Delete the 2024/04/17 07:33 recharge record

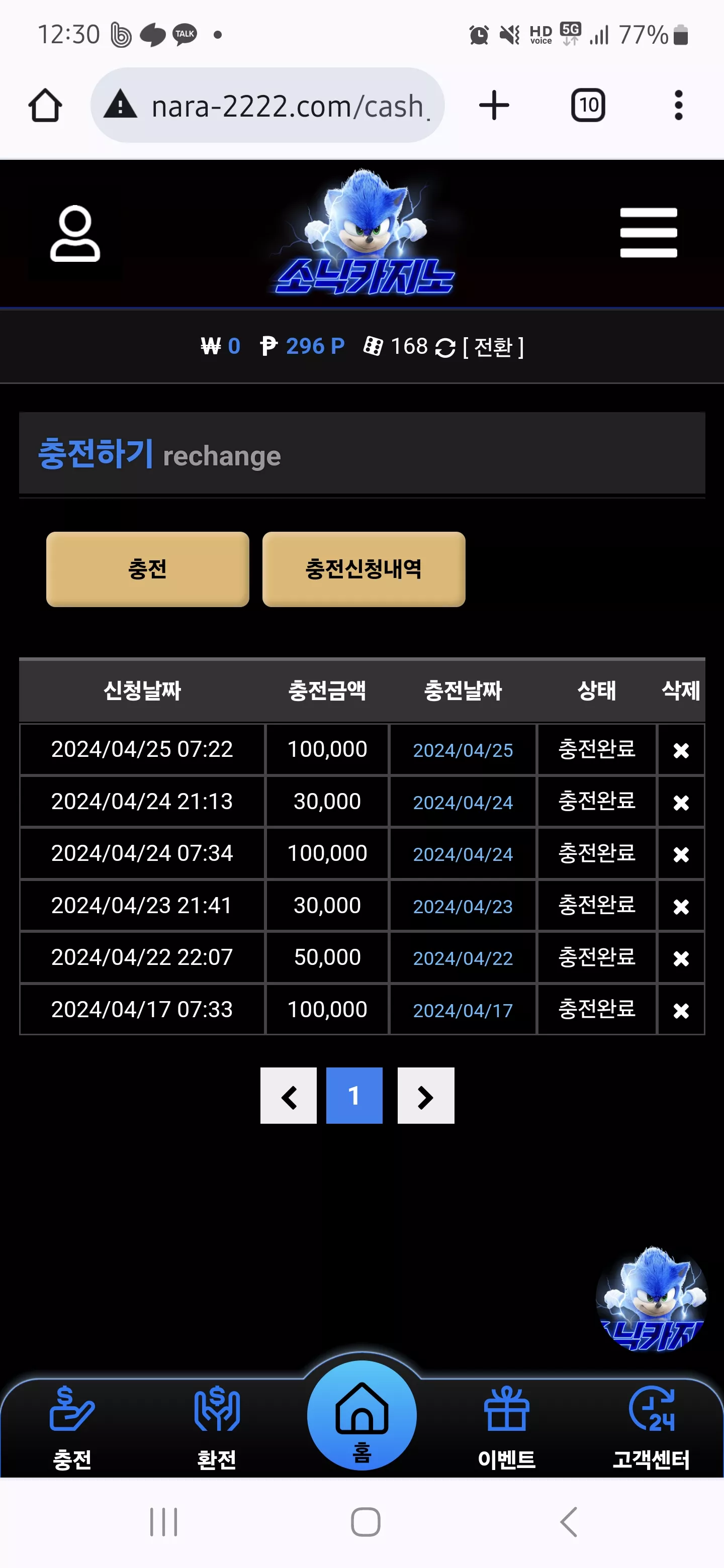681,1011
